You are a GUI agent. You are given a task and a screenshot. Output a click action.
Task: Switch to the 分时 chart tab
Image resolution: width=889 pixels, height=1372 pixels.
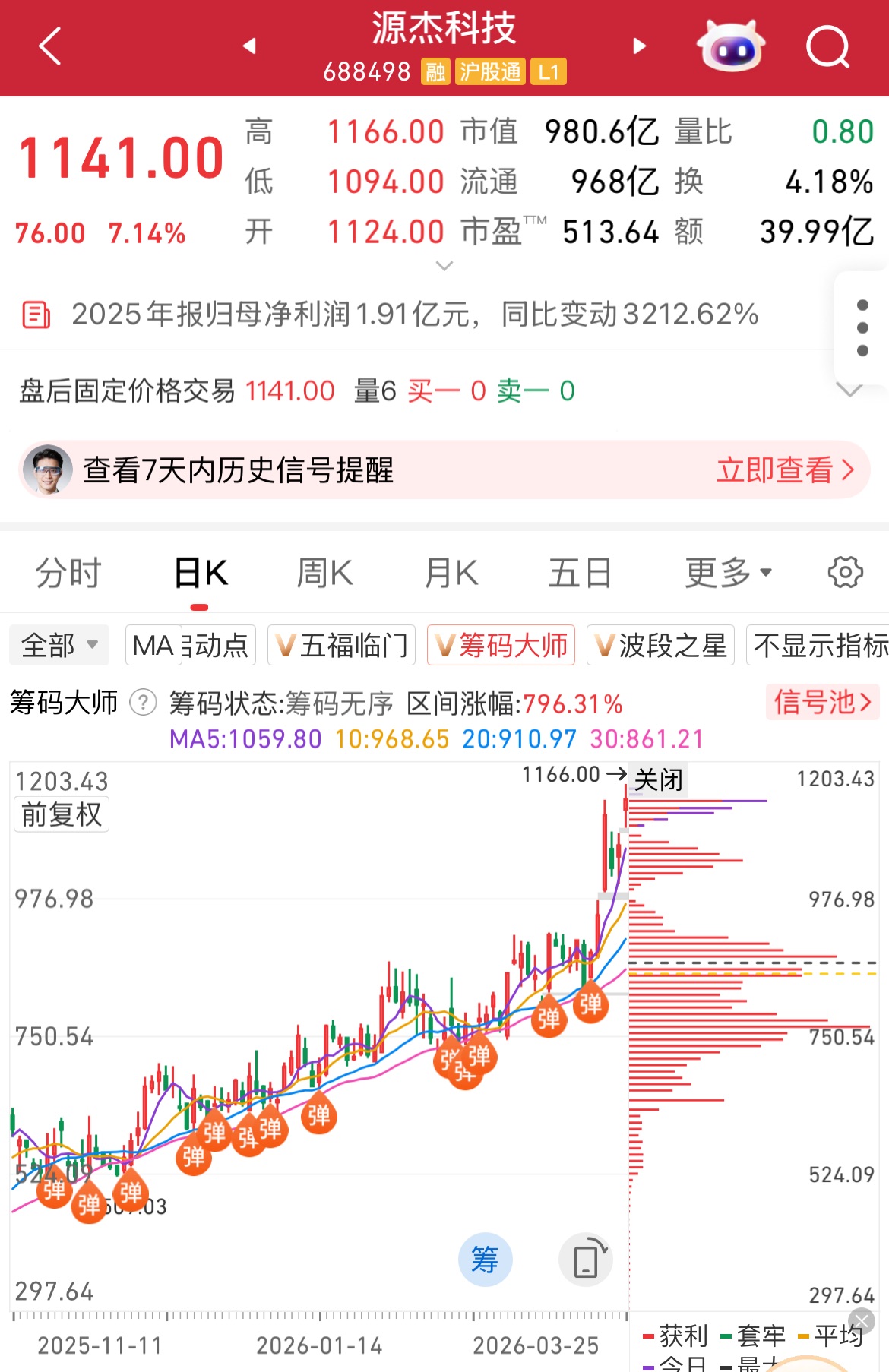point(68,573)
